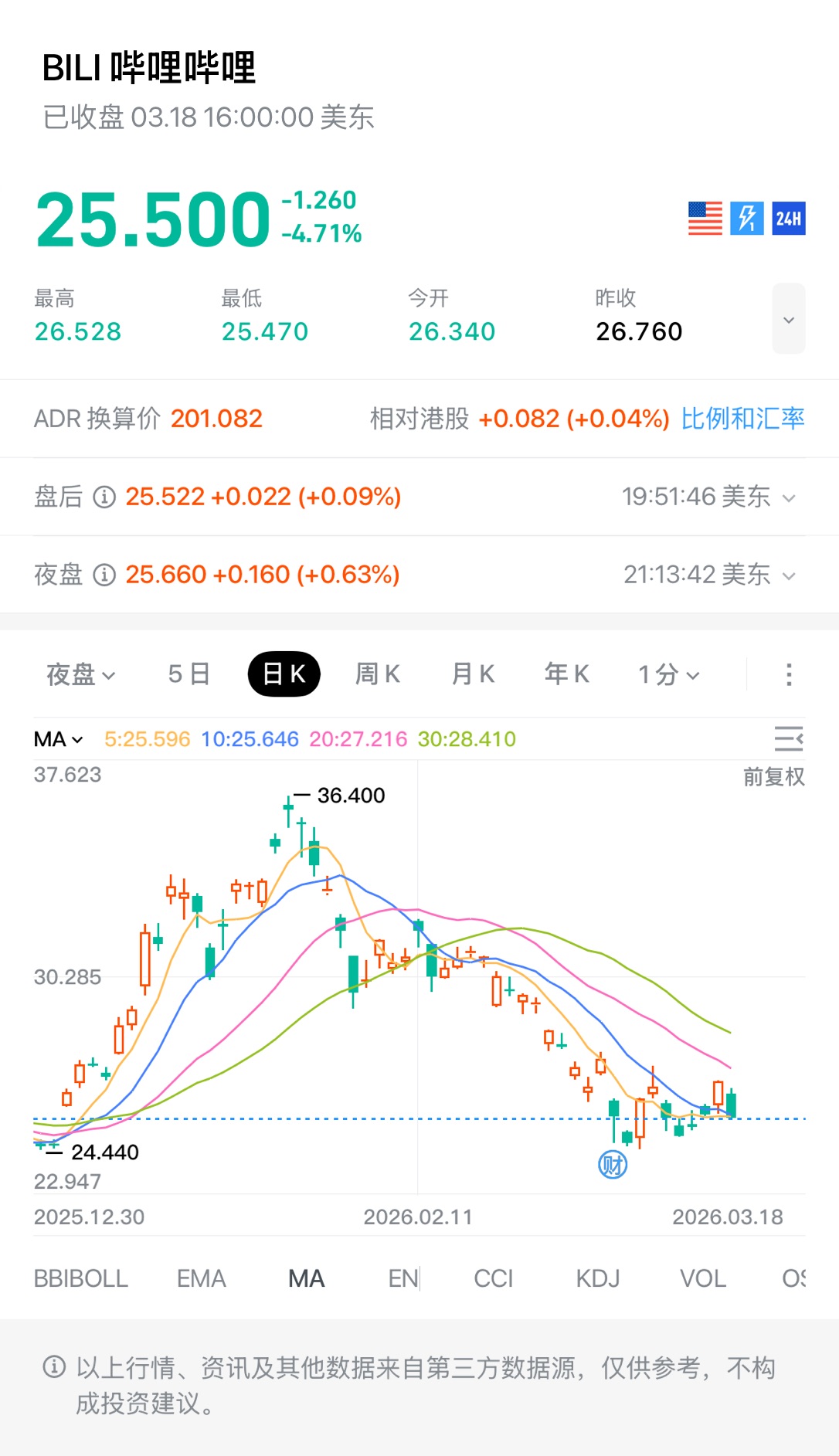Expand the 盘后 row chevron

pyautogui.click(x=789, y=498)
